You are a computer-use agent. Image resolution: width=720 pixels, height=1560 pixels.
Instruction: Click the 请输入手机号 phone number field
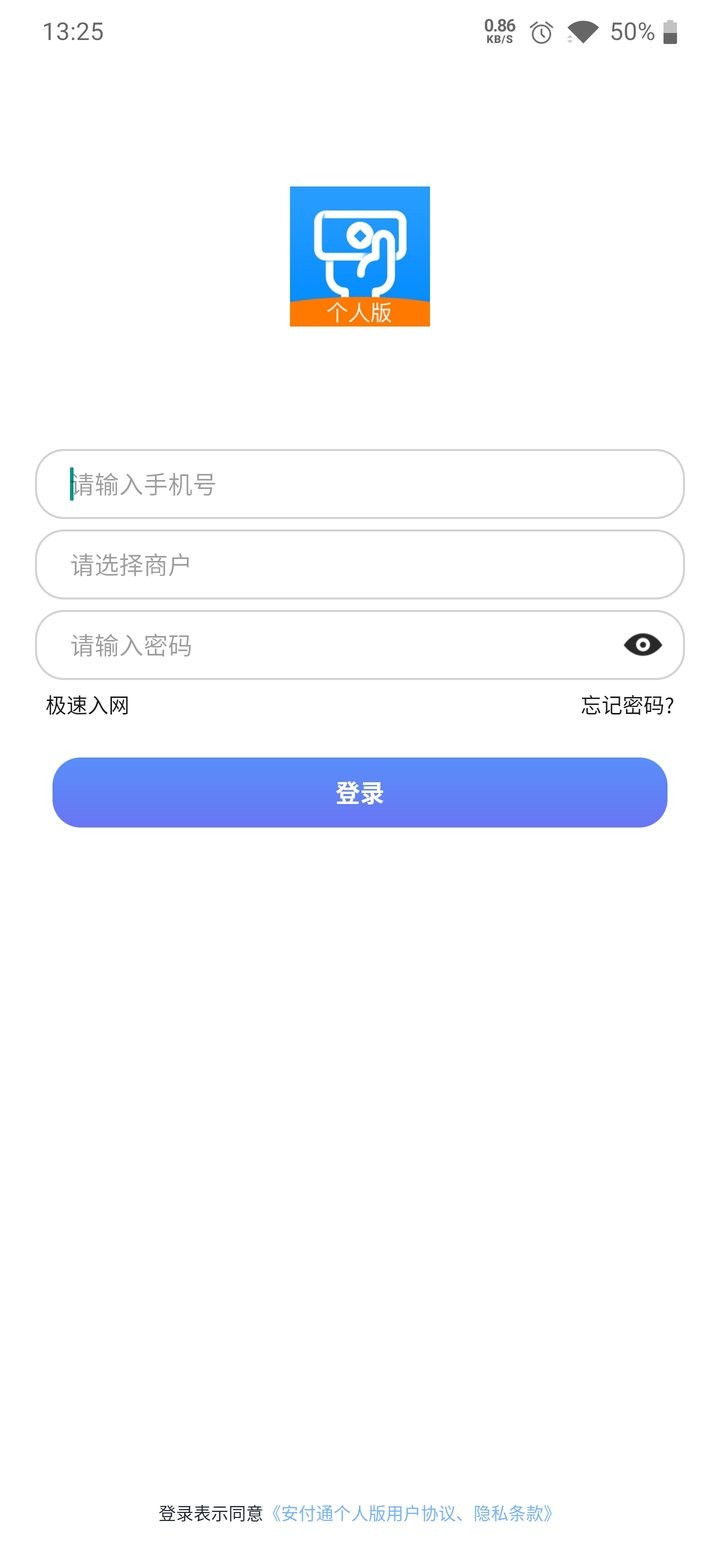360,484
